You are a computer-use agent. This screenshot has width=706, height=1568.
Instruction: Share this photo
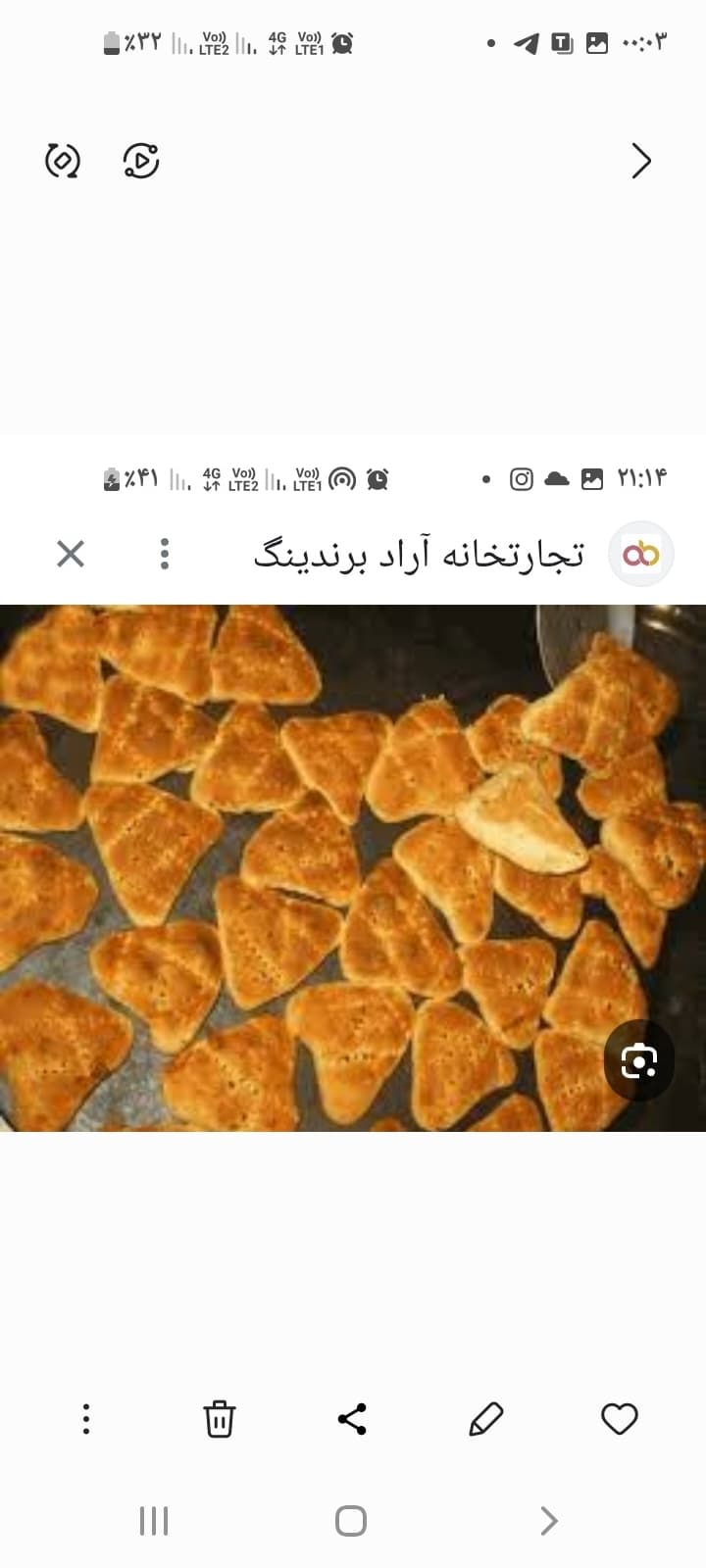click(352, 1418)
